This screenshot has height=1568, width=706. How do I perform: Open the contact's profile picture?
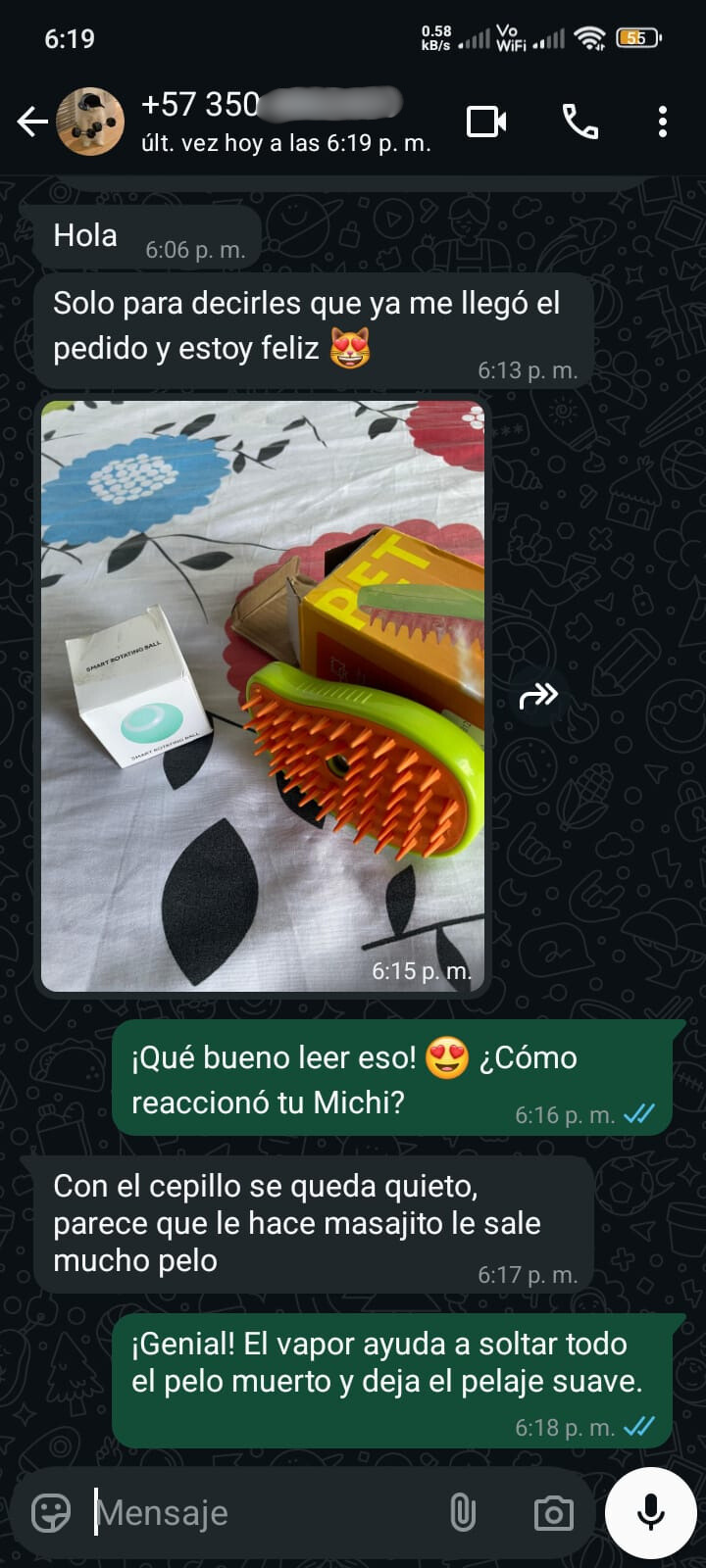click(90, 122)
